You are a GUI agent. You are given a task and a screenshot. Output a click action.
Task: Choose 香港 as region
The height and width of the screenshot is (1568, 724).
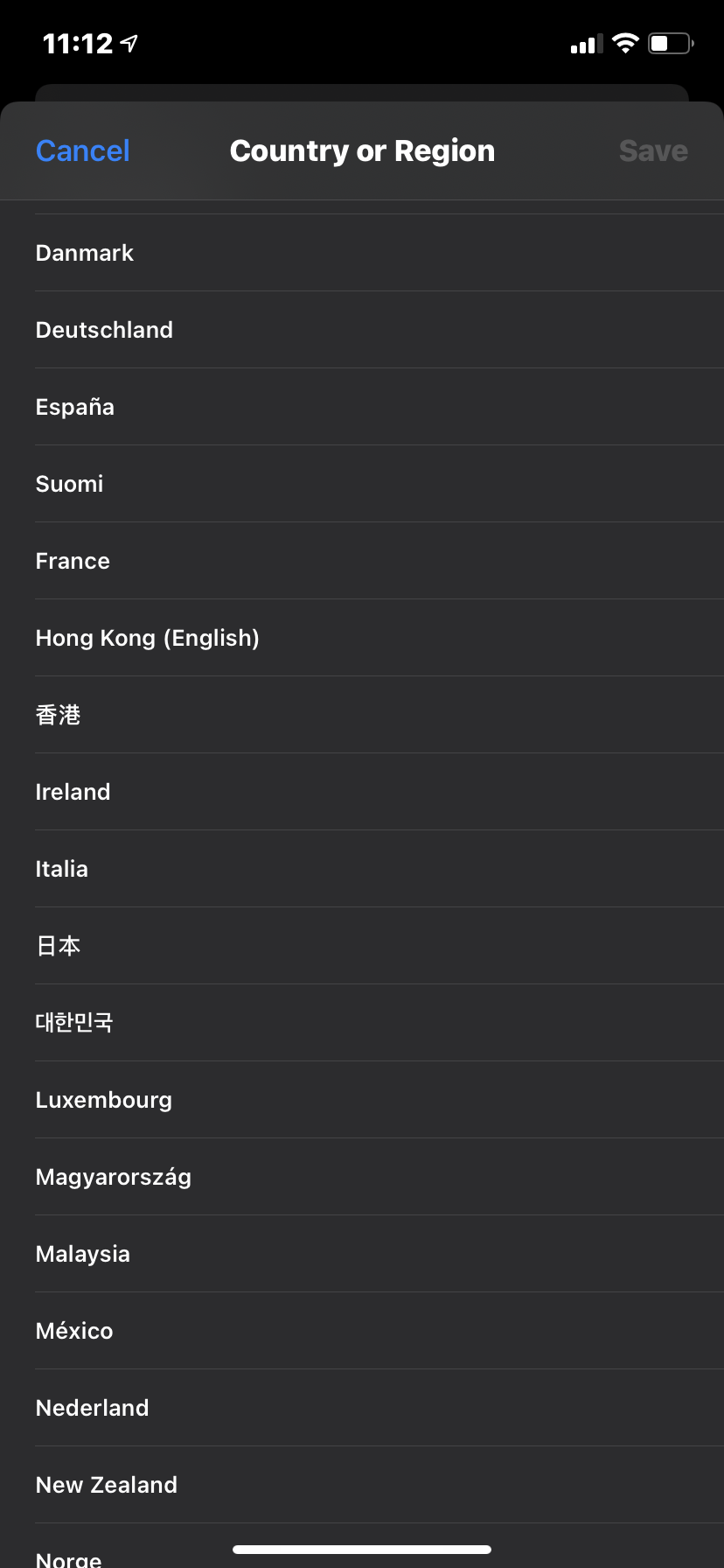[x=58, y=715]
